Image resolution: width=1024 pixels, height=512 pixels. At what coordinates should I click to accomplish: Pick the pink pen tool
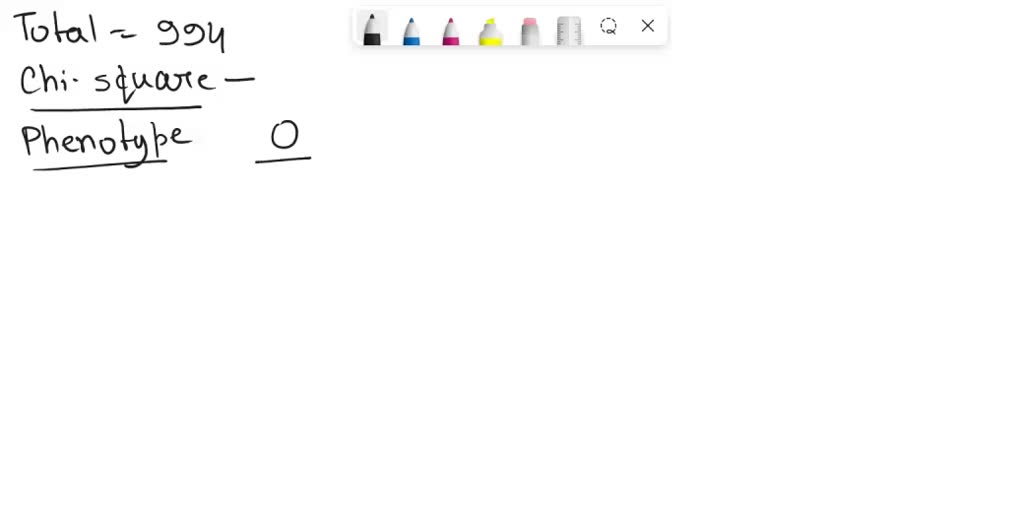450,30
